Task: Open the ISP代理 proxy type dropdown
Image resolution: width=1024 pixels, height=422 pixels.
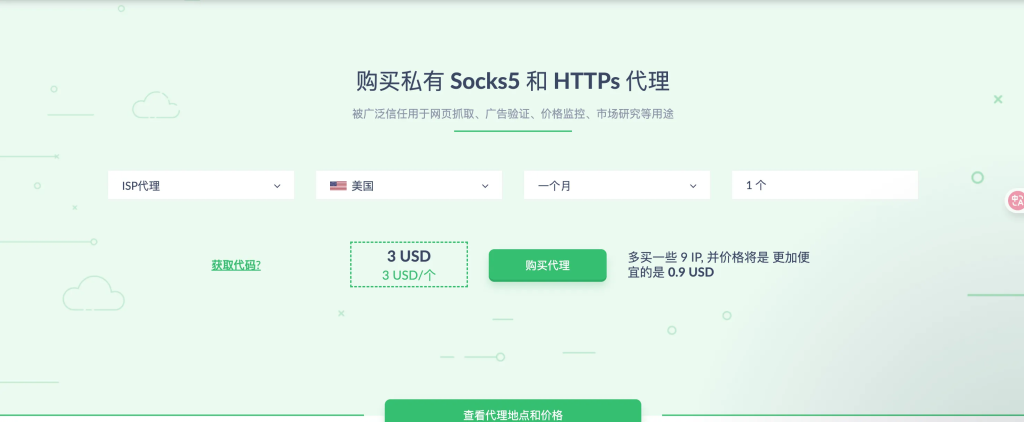Action: (200, 185)
